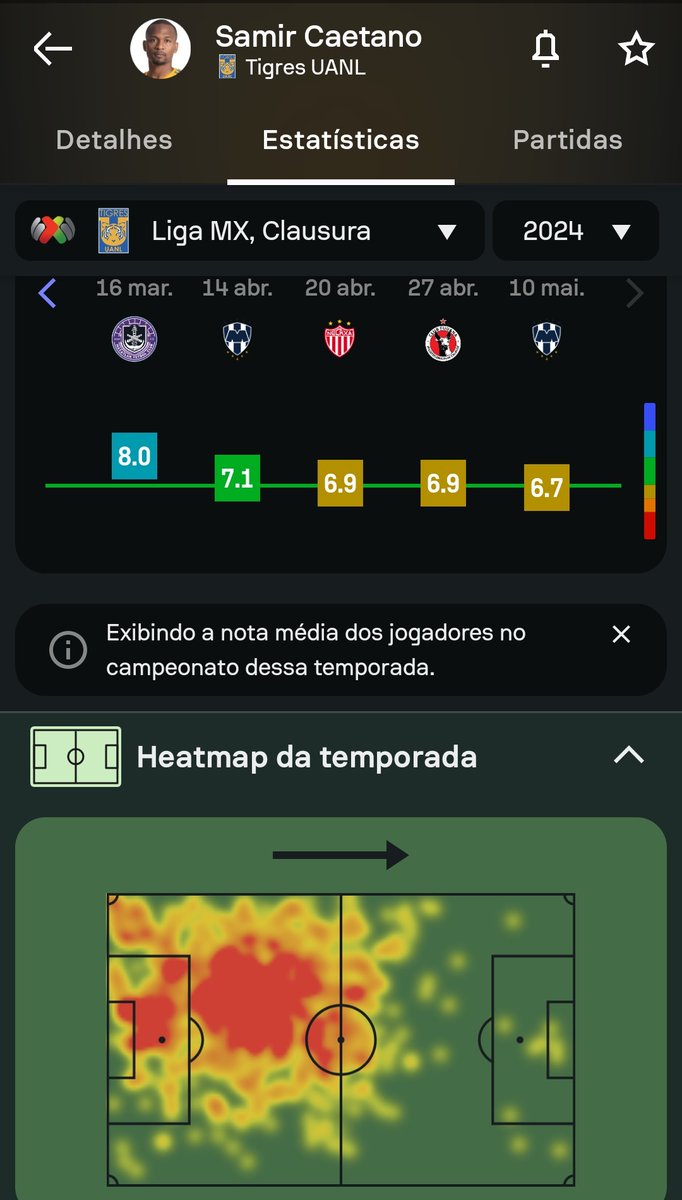Switch to the Partidas tab
The image size is (682, 1200).
[x=567, y=140]
